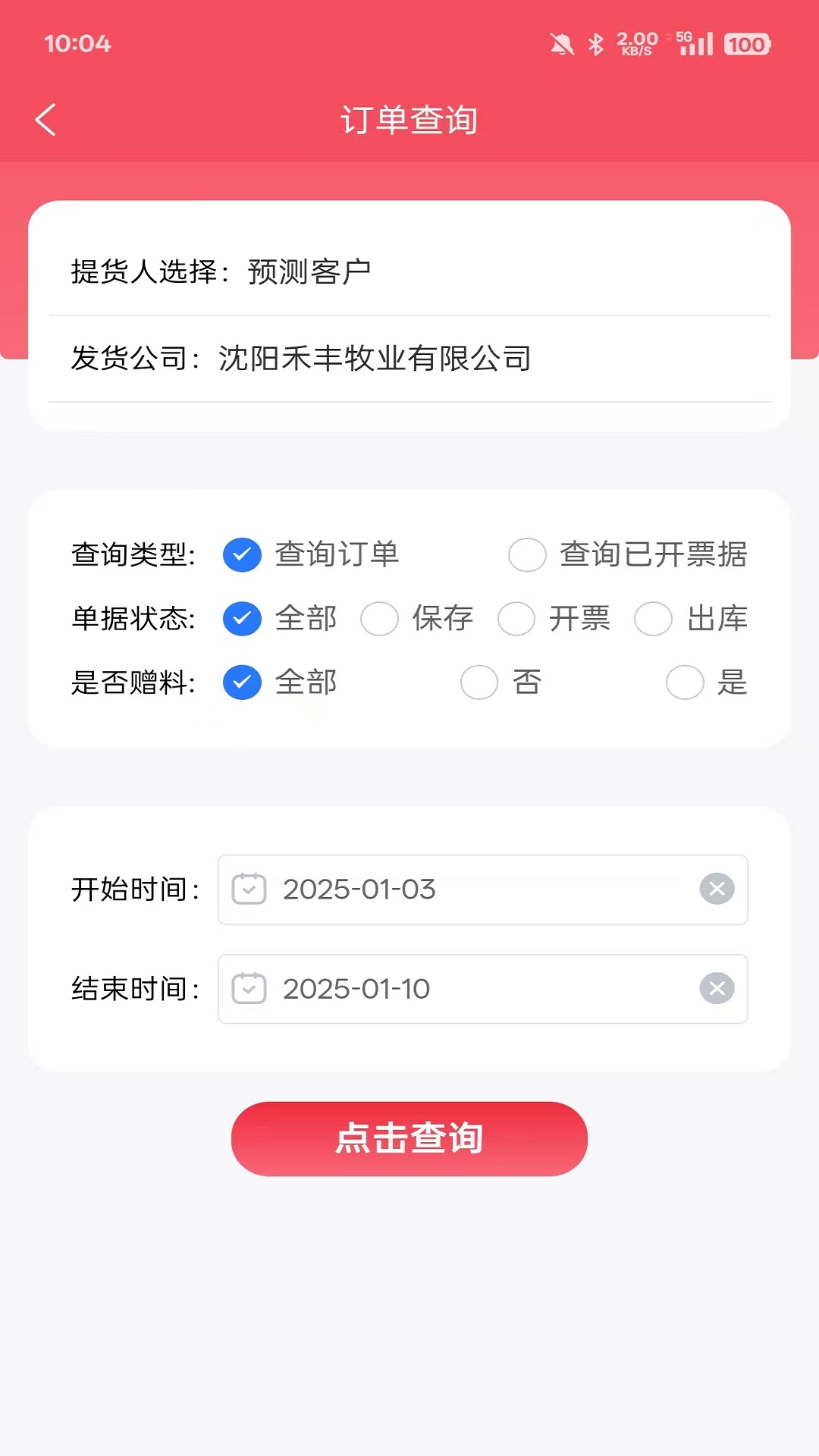Open the calendar icon beside 开始时间
Image resolution: width=819 pixels, height=1456 pixels.
pos(248,890)
